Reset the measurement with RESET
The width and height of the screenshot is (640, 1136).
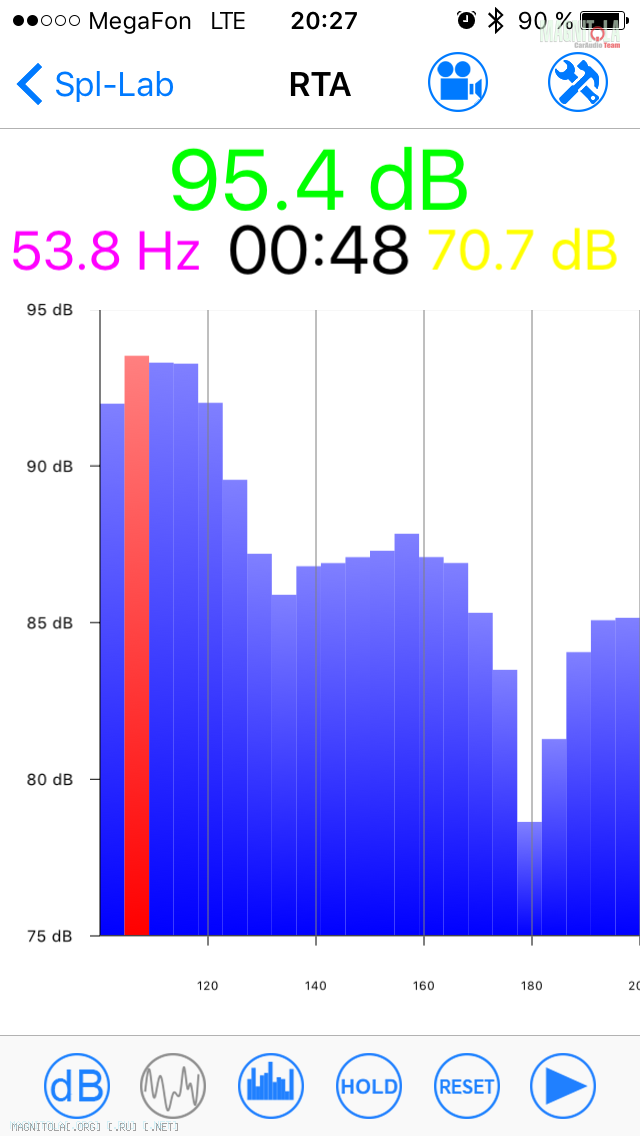[466, 1085]
